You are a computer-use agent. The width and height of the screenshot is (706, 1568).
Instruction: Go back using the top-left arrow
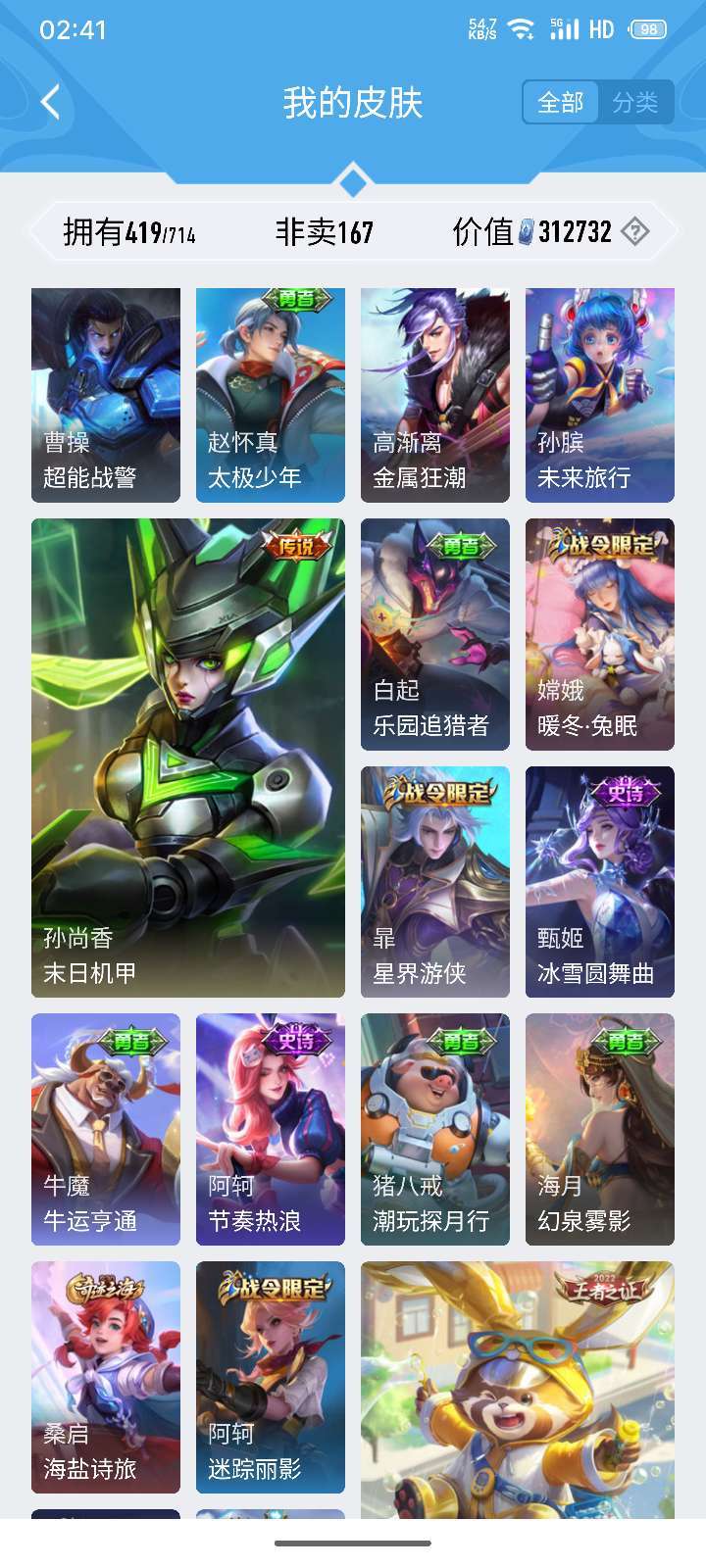[51, 102]
